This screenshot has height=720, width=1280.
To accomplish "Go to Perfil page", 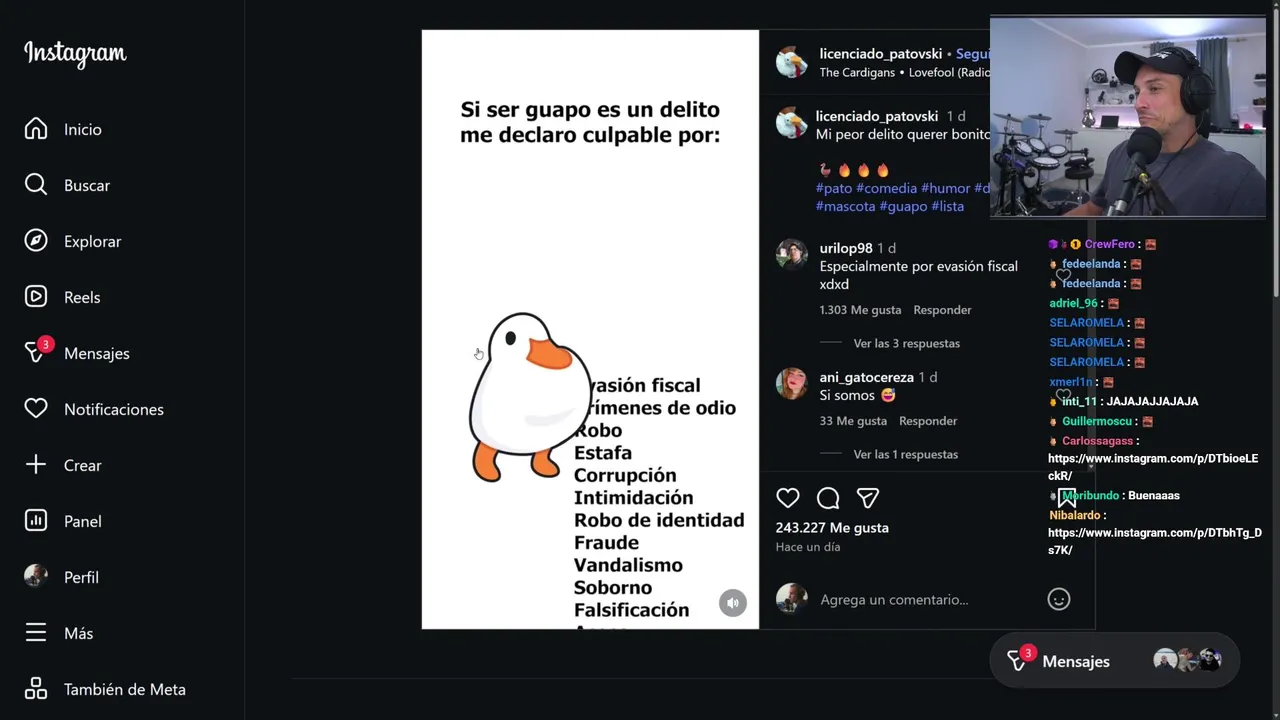I will click(x=81, y=577).
